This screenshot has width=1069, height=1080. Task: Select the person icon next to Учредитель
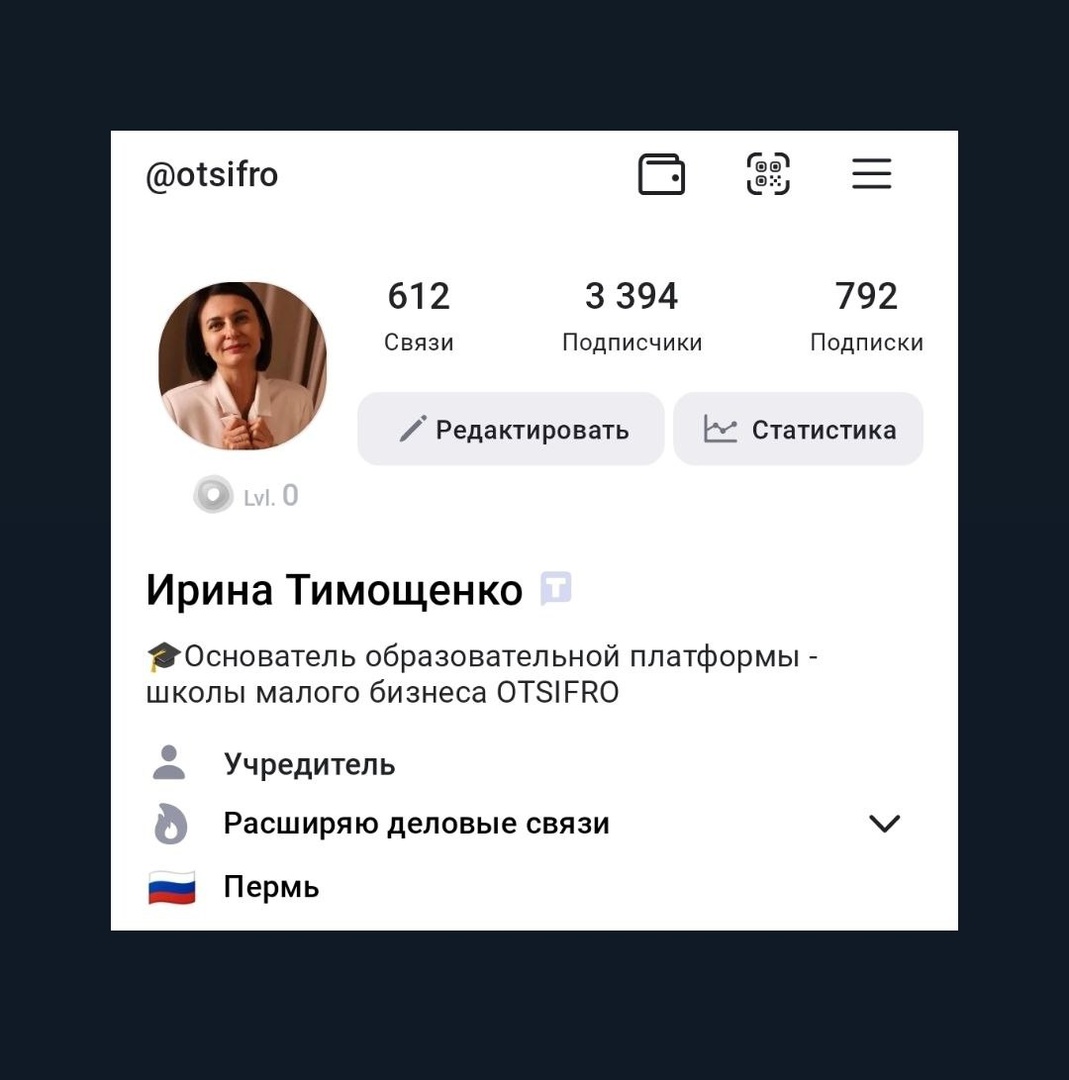tap(170, 763)
